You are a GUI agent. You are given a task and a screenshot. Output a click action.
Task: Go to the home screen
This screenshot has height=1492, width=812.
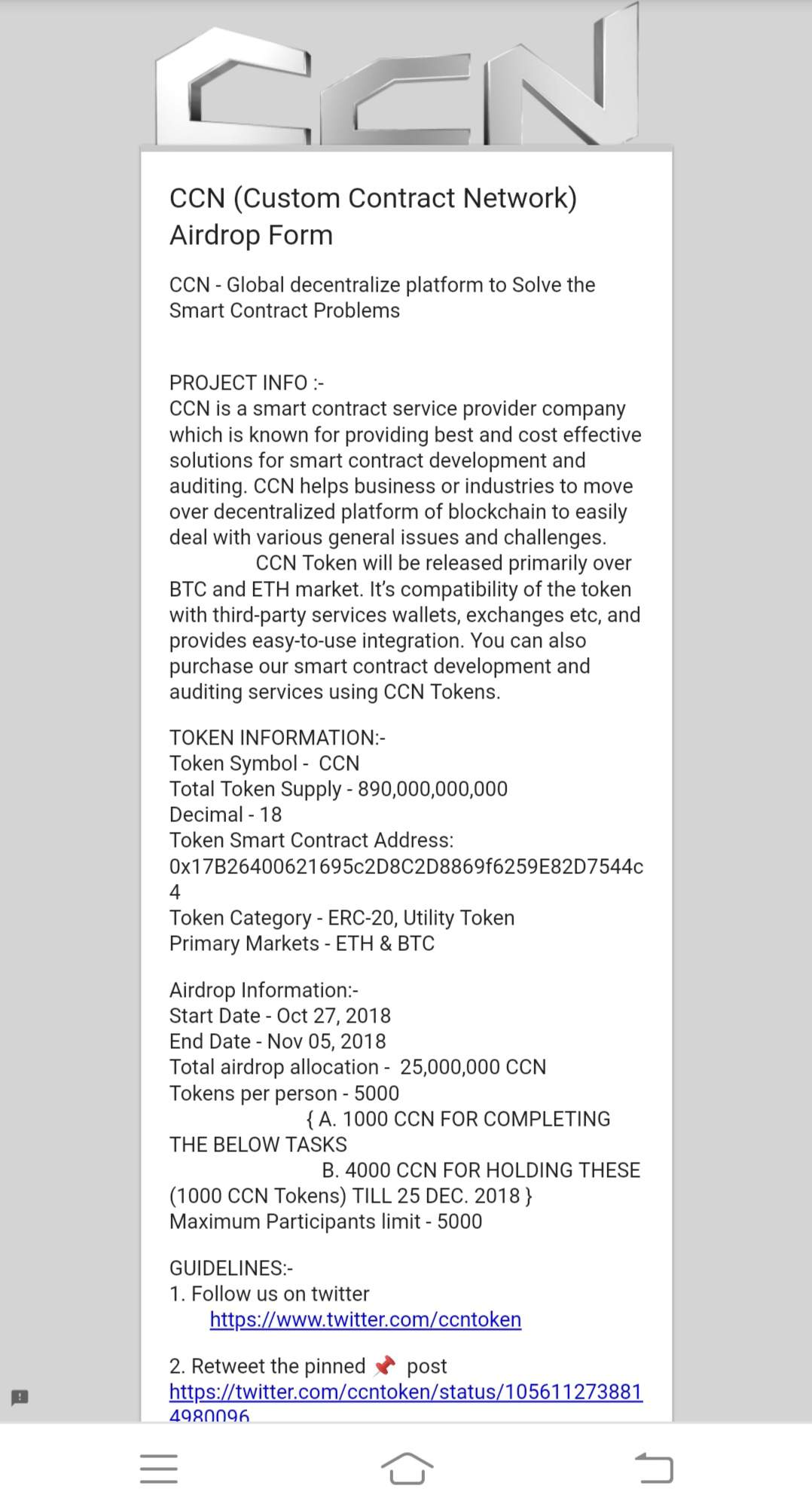click(x=407, y=1467)
